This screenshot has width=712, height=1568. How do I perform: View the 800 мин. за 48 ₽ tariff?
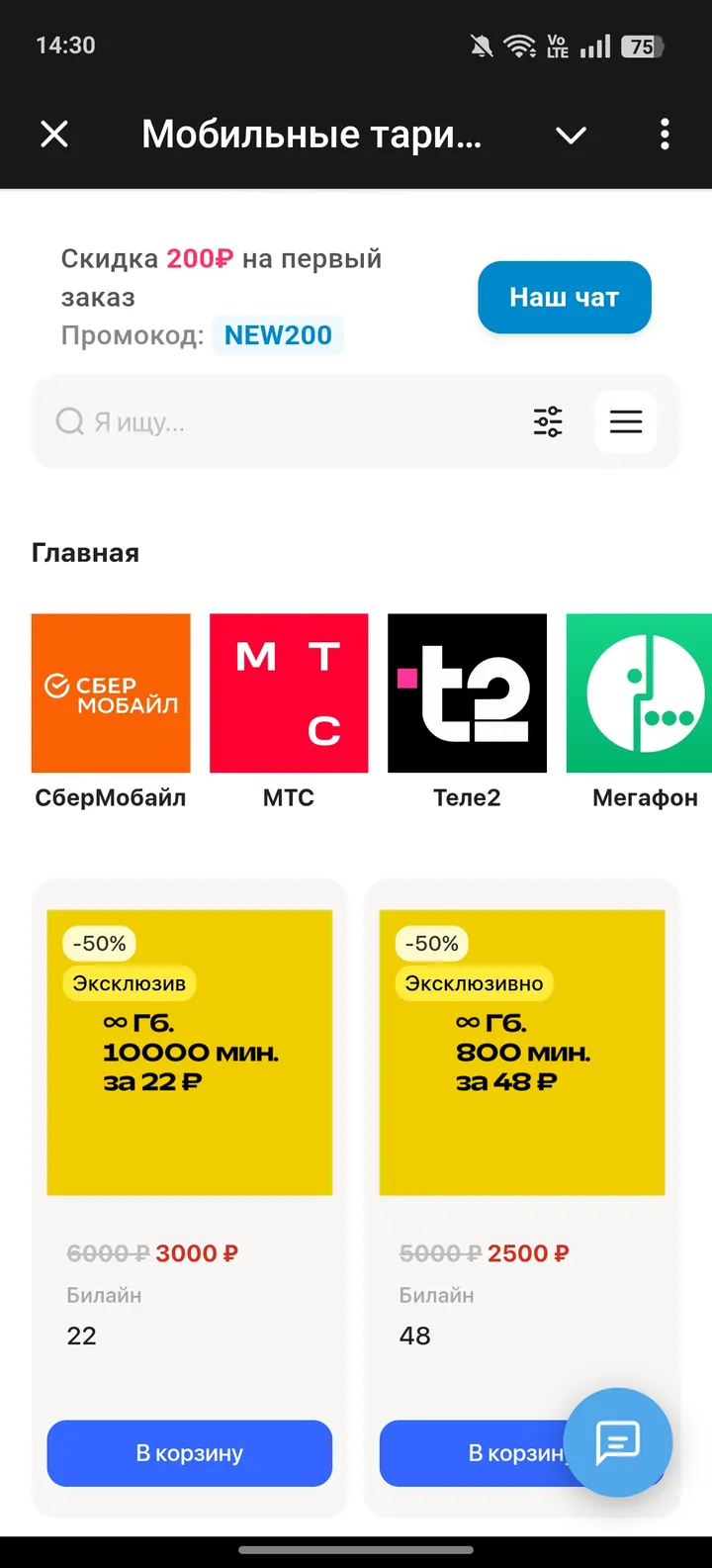pyautogui.click(x=522, y=1052)
